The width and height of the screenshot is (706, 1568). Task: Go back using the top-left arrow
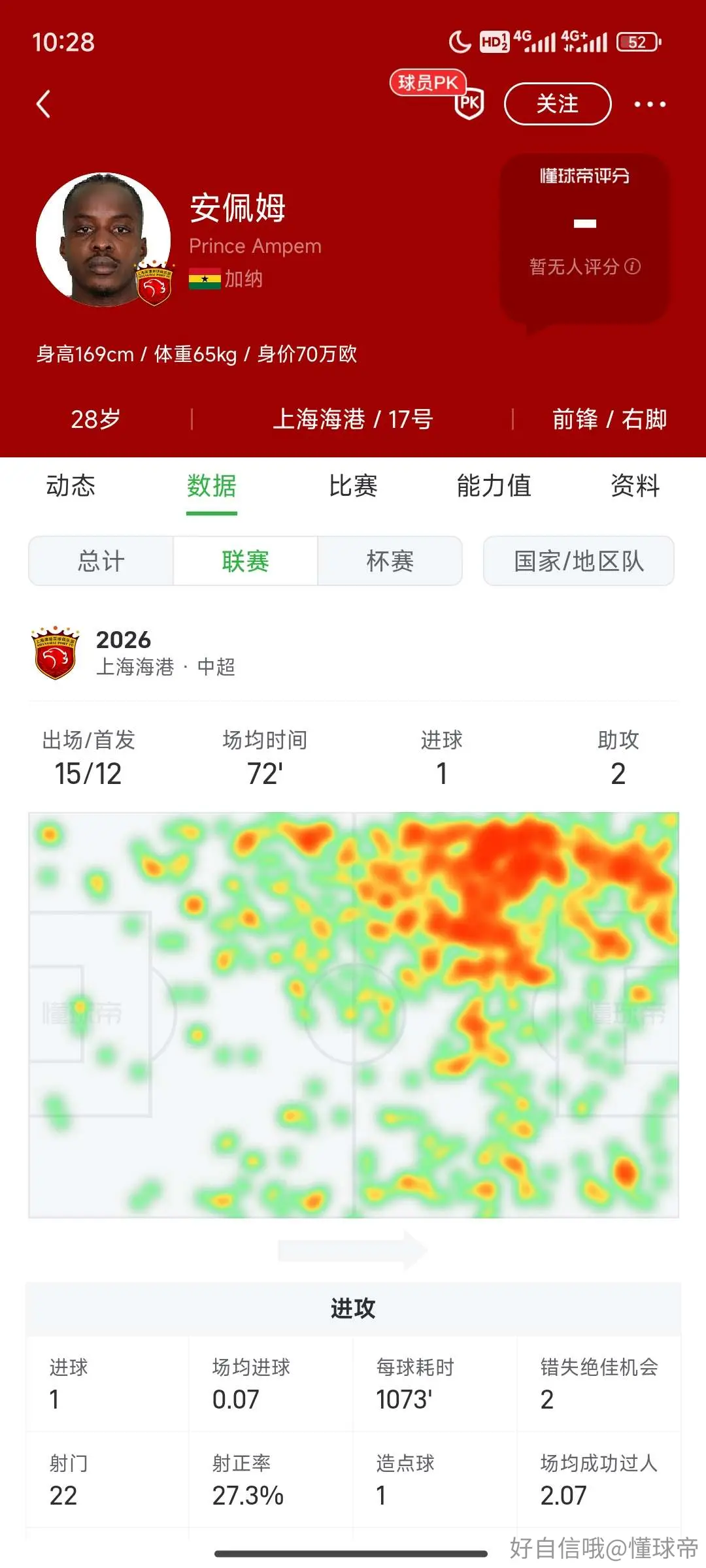43,104
